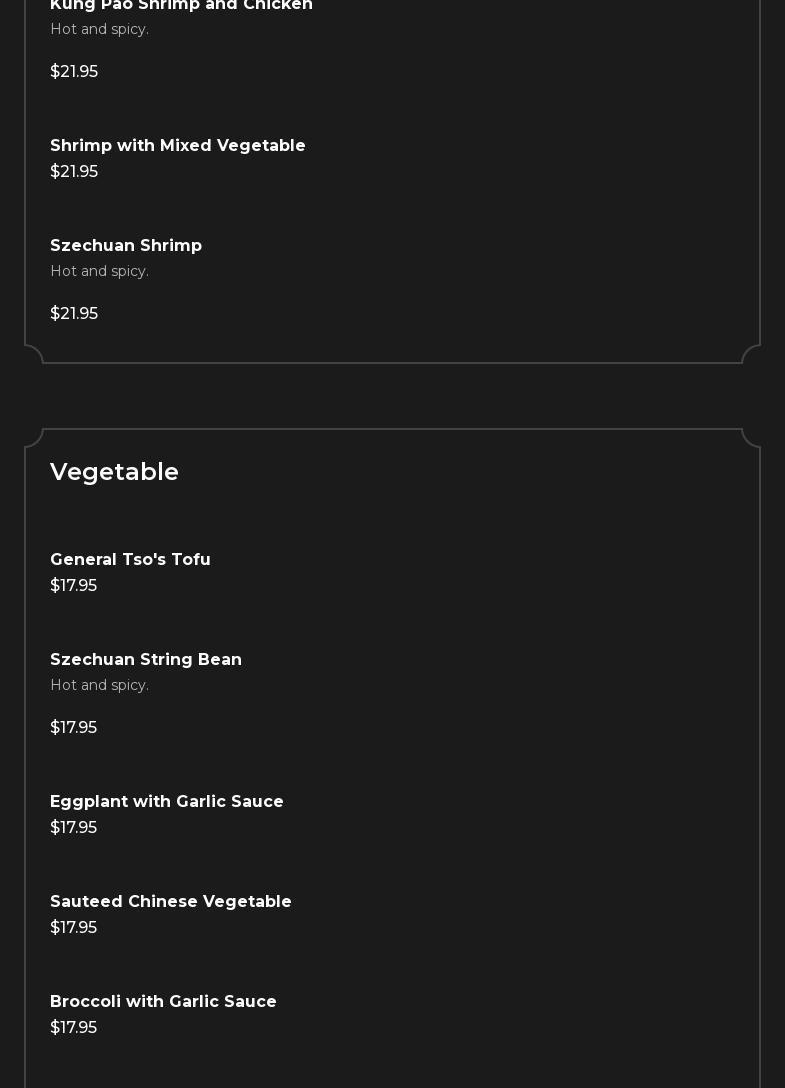Choose the Szechuan String Bean dish
785x1088 pixels.
tap(146, 660)
